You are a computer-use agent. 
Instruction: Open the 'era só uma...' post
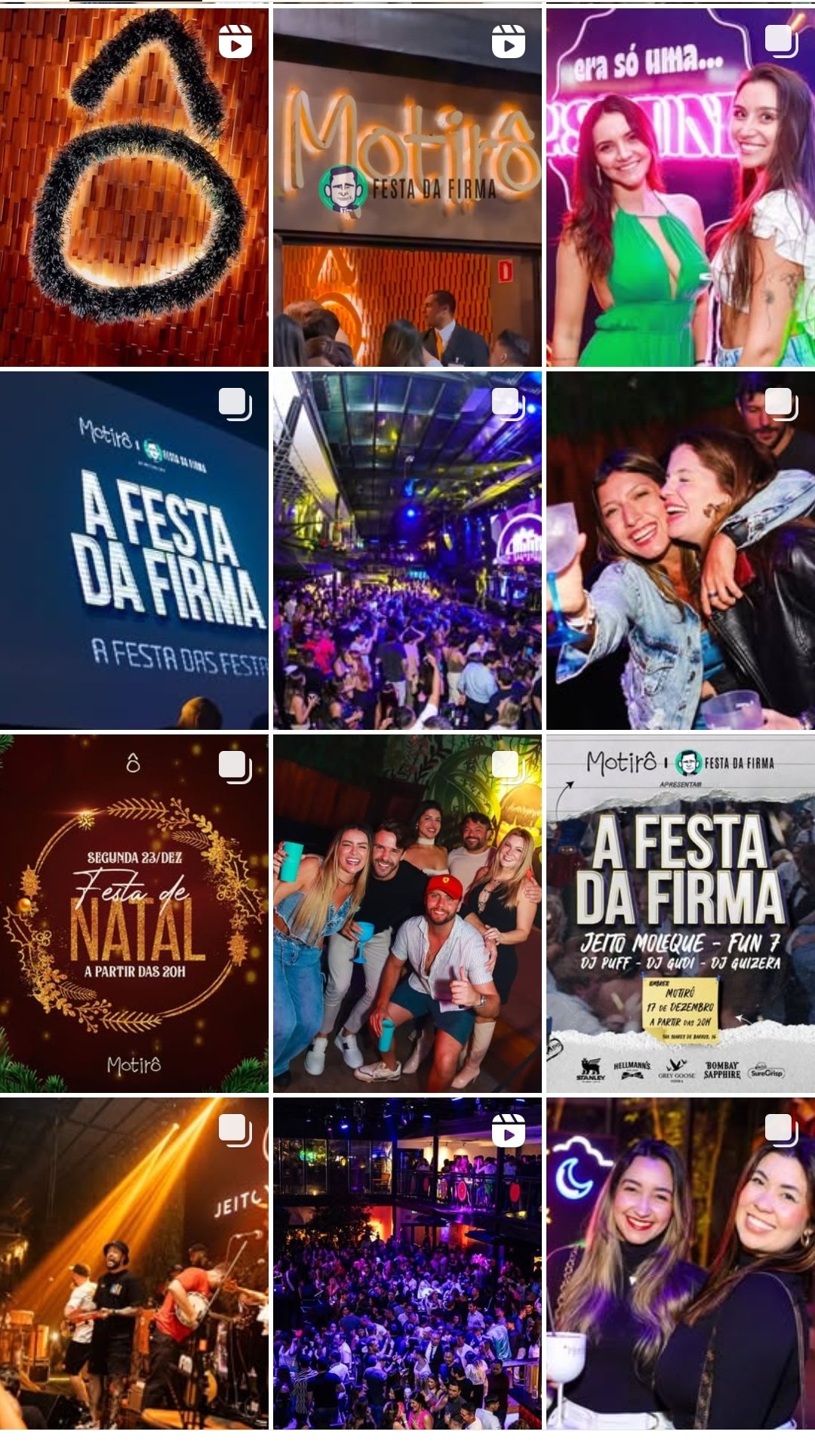[680, 187]
